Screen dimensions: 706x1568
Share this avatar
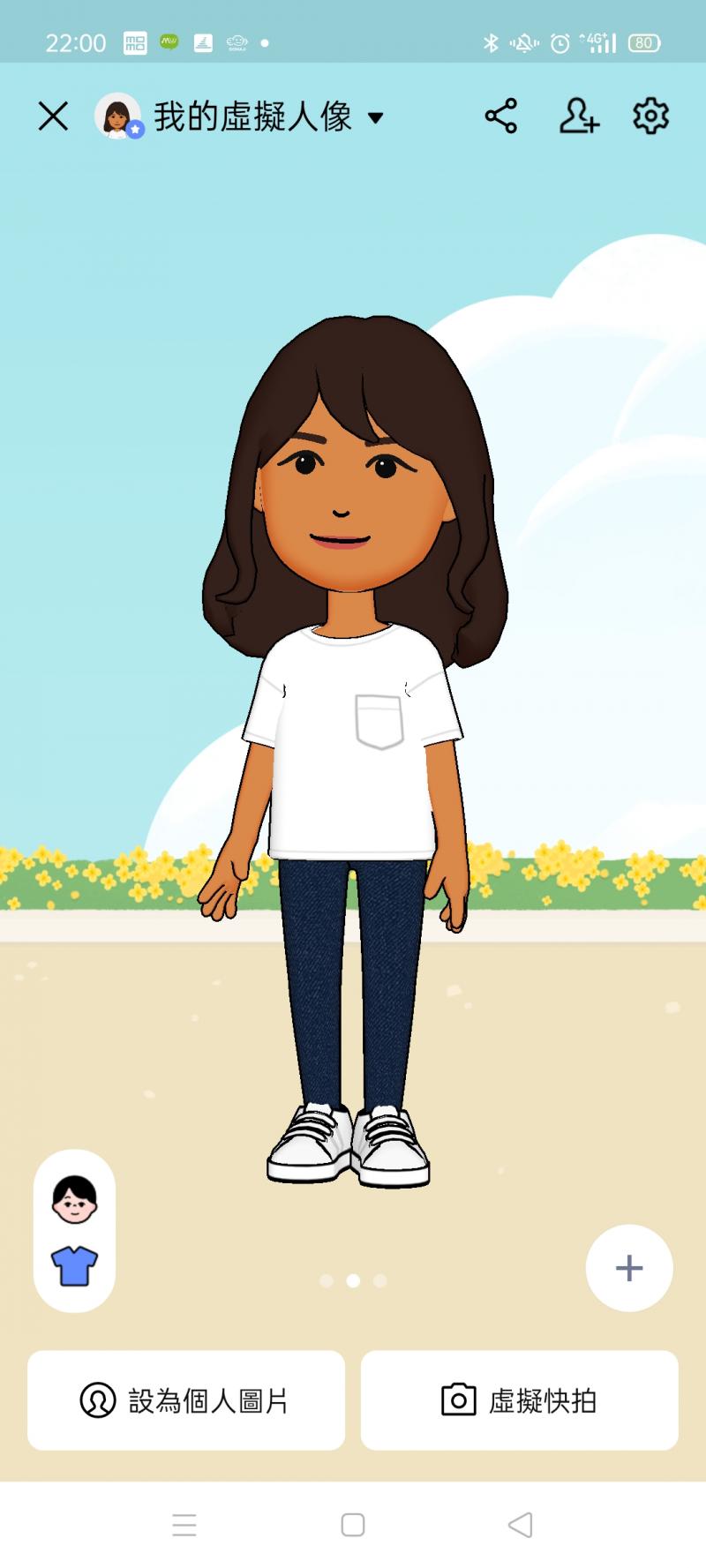pos(501,116)
